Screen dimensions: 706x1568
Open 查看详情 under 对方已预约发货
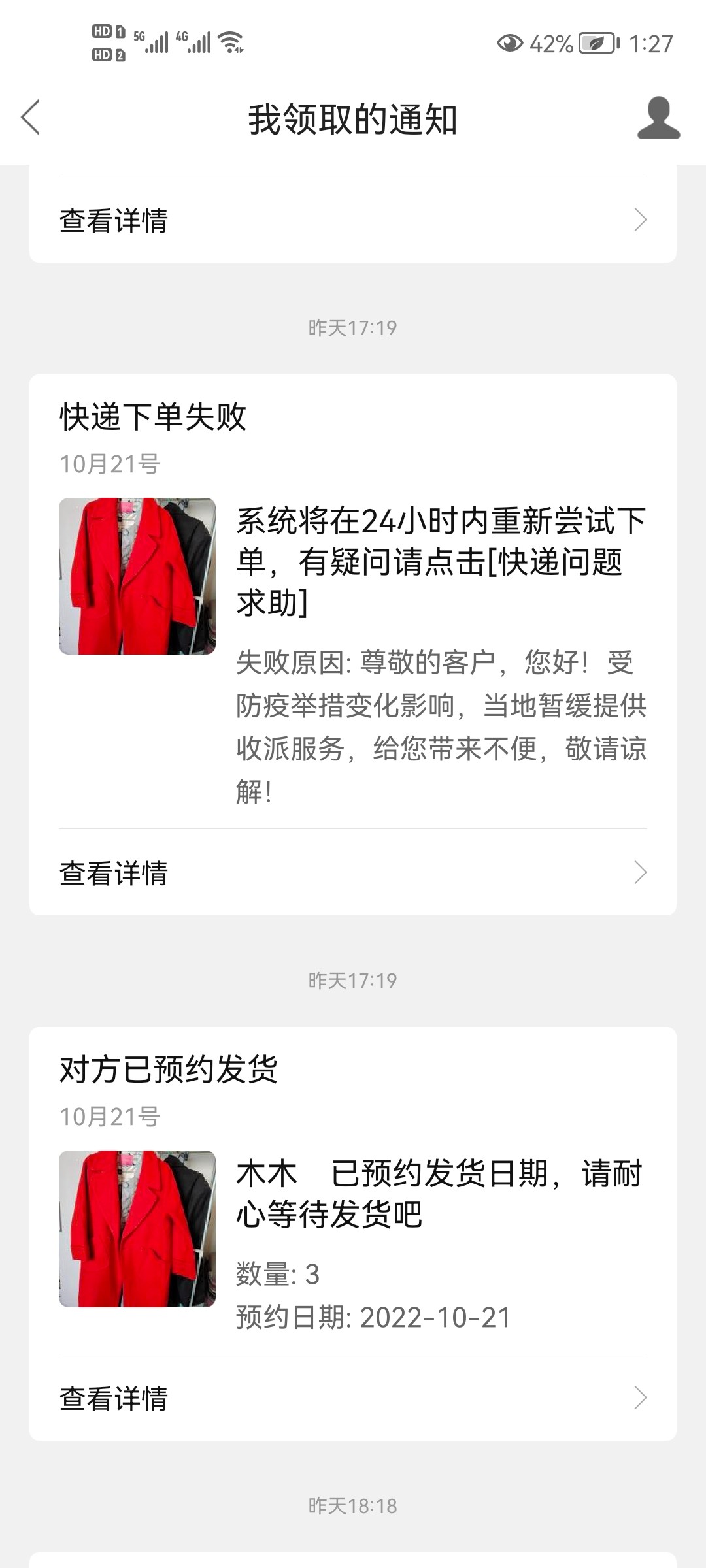(353, 1398)
